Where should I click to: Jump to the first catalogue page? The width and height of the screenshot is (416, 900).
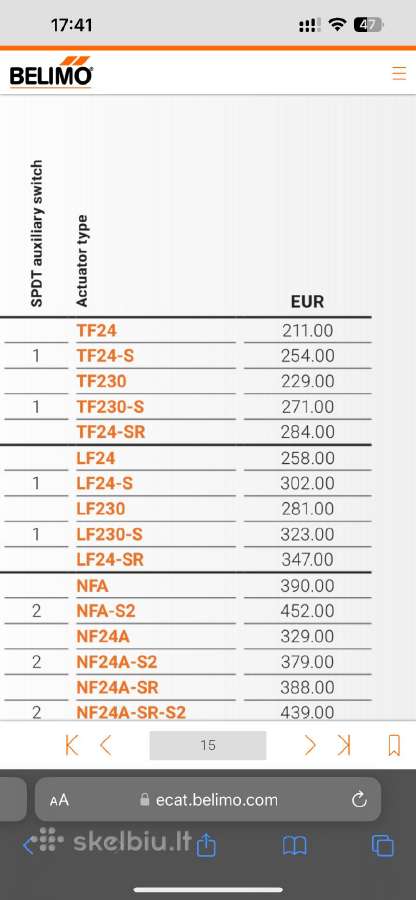coord(72,745)
